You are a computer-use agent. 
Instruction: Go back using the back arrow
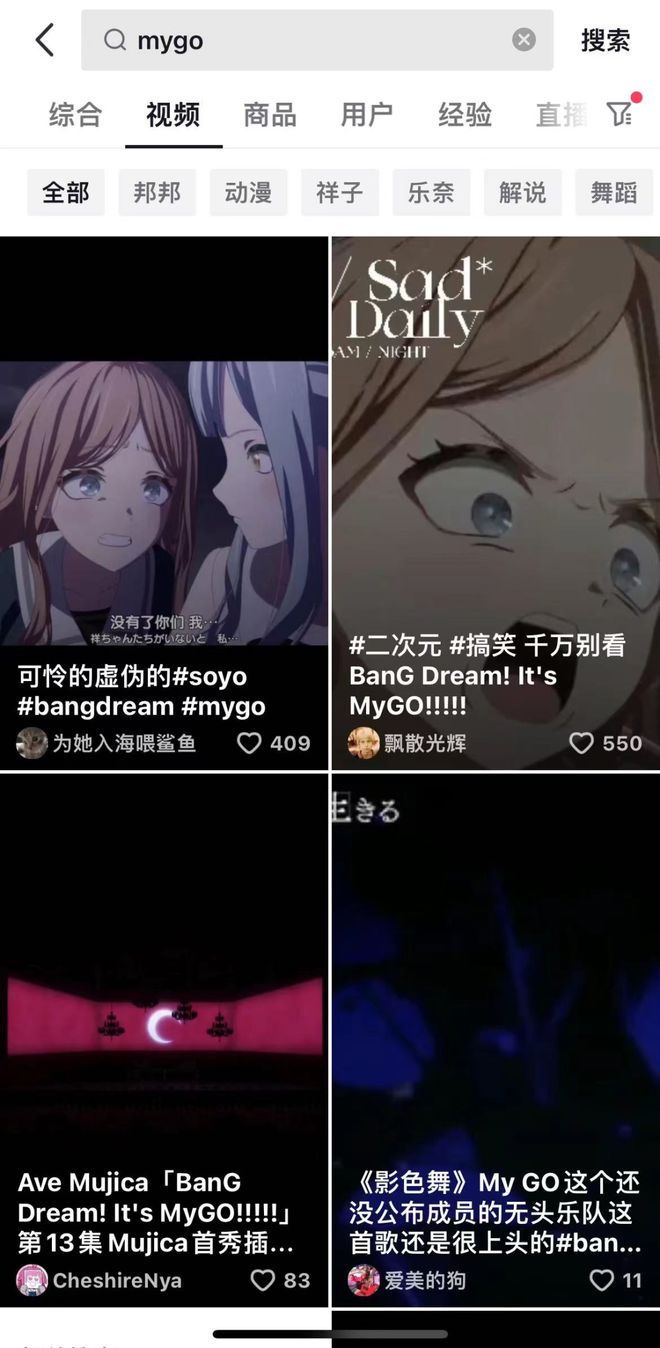tap(44, 40)
